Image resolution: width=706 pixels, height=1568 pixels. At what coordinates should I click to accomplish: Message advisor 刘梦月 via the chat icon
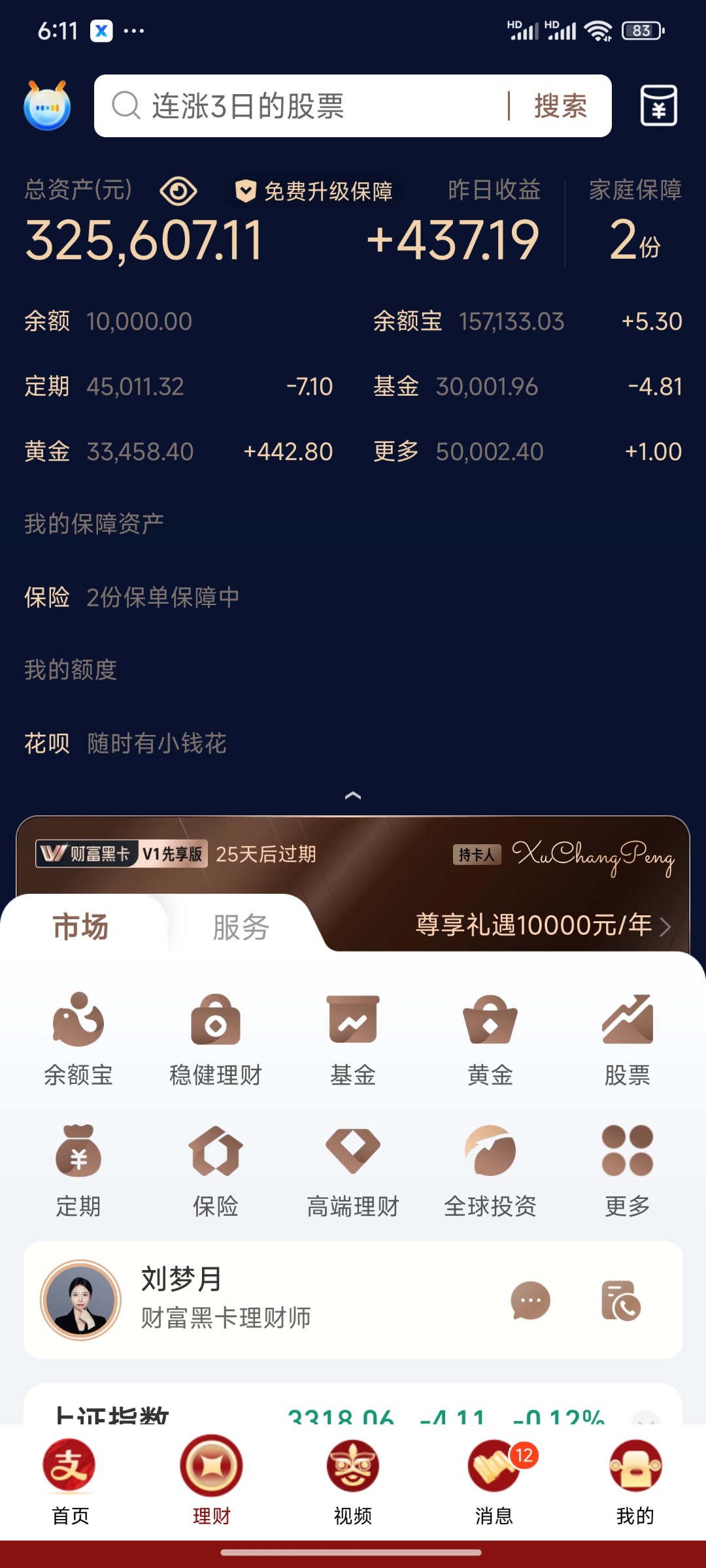[x=530, y=1300]
